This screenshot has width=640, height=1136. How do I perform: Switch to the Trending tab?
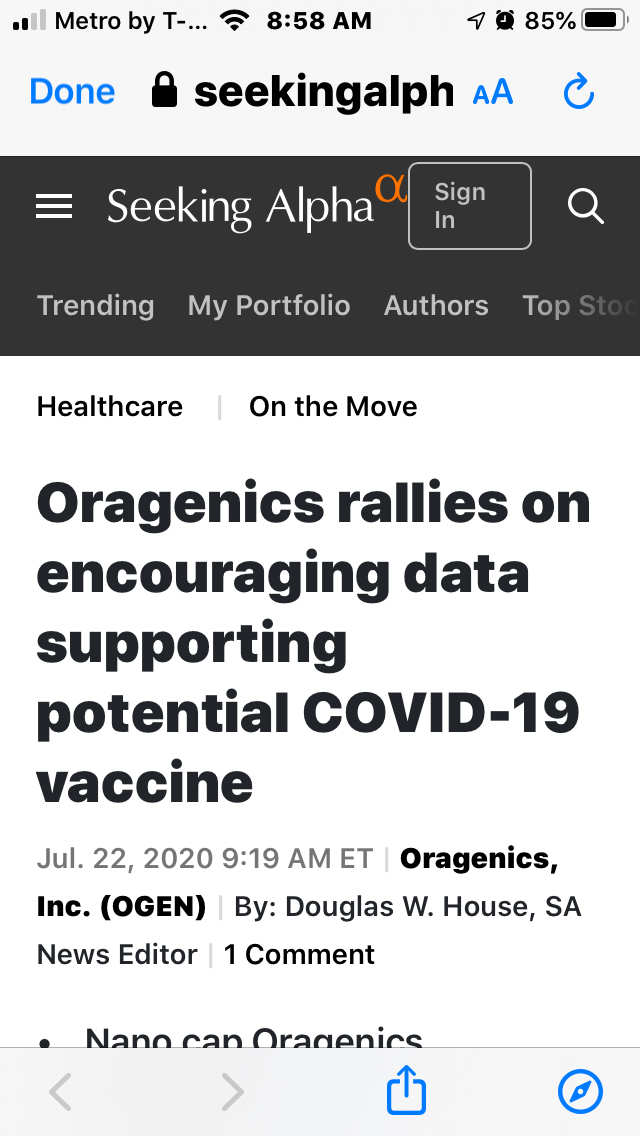[95, 305]
